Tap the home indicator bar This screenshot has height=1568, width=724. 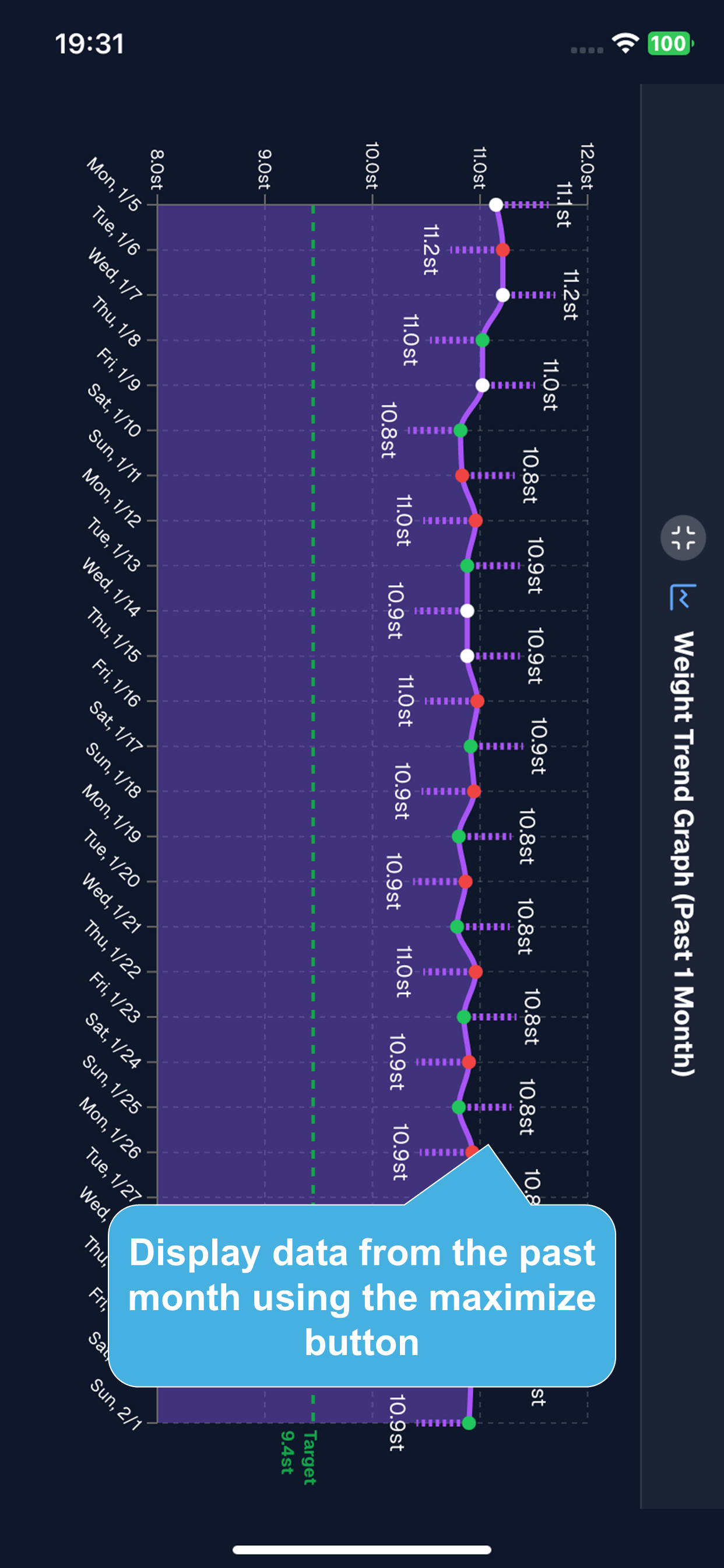point(361,1549)
